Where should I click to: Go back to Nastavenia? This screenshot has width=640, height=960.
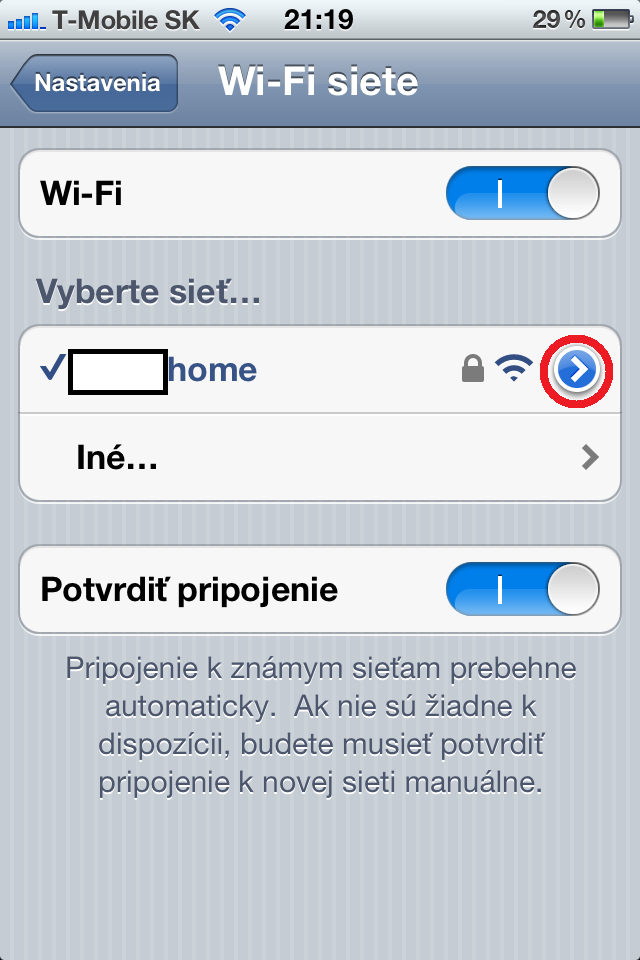click(x=96, y=83)
